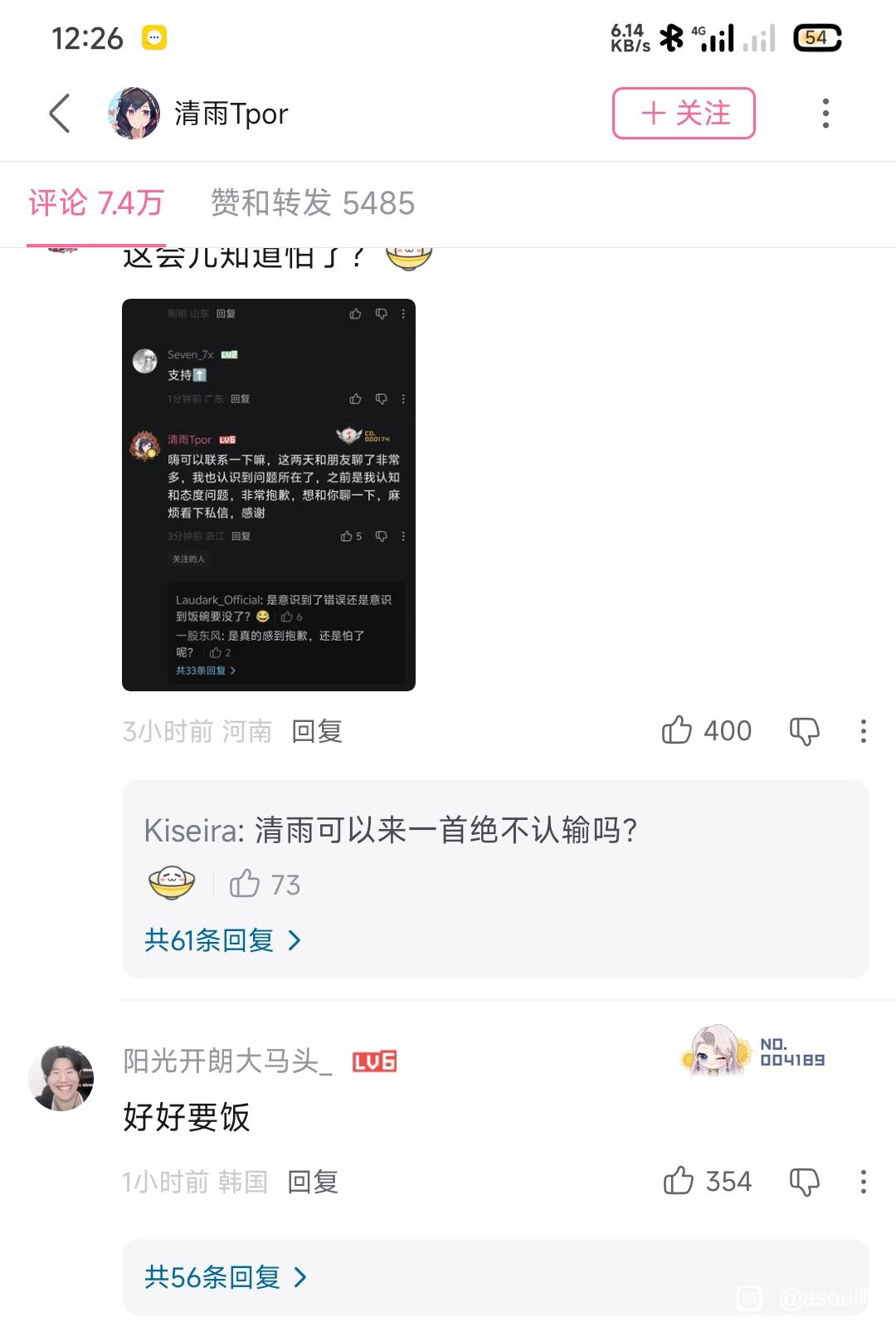This screenshot has width=896, height=1322.
Task: Dislike the 好好要饭 comment
Action: pyautogui.click(x=804, y=1182)
